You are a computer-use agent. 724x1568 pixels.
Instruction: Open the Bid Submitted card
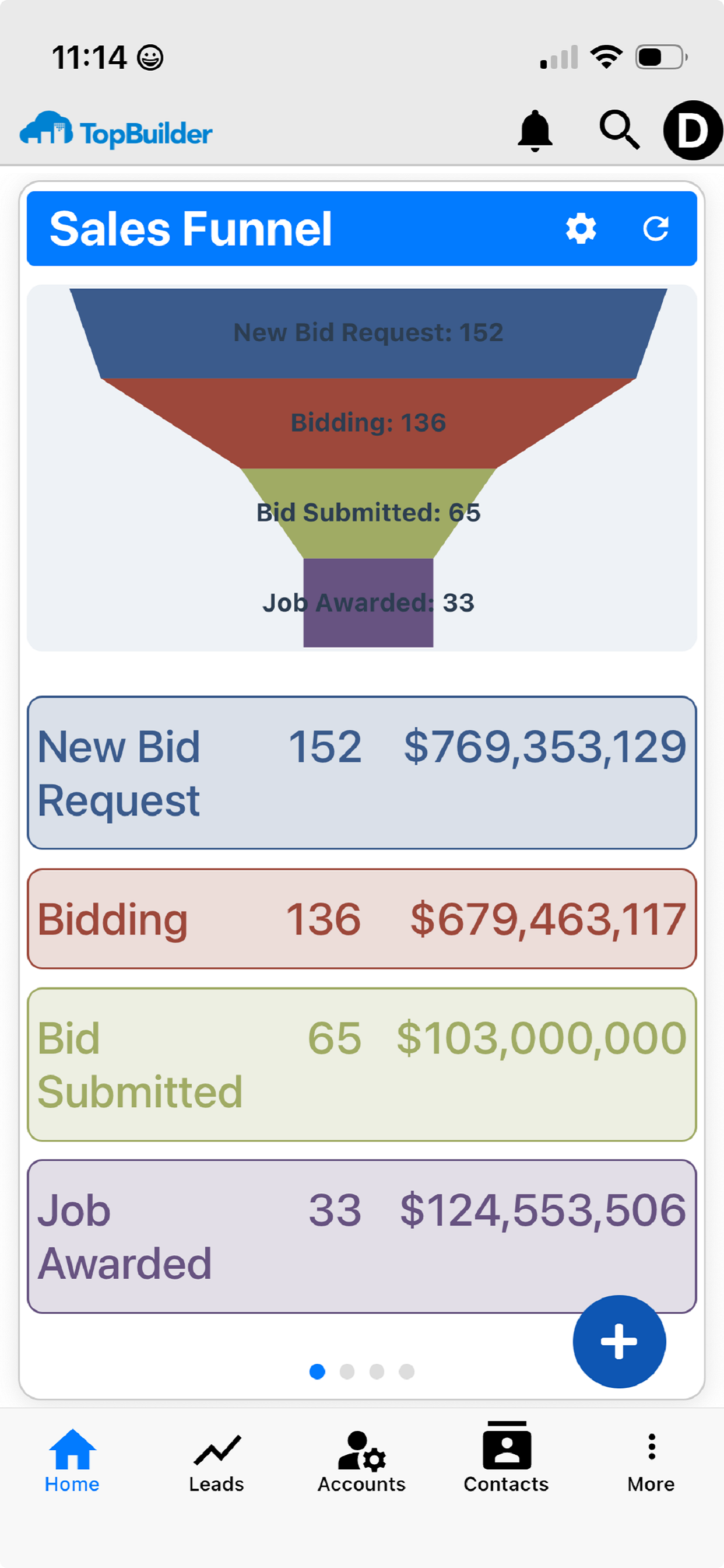362,1064
